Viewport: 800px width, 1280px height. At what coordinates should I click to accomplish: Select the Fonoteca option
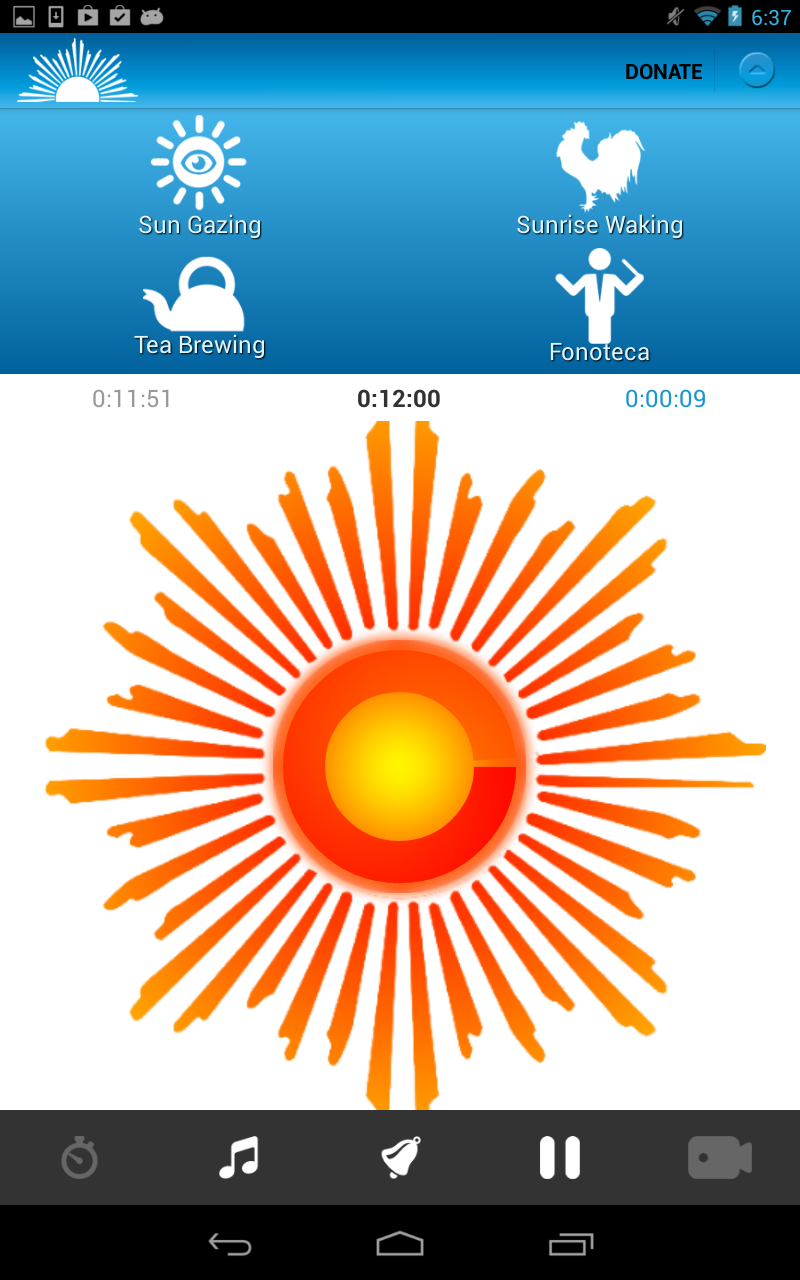[599, 306]
